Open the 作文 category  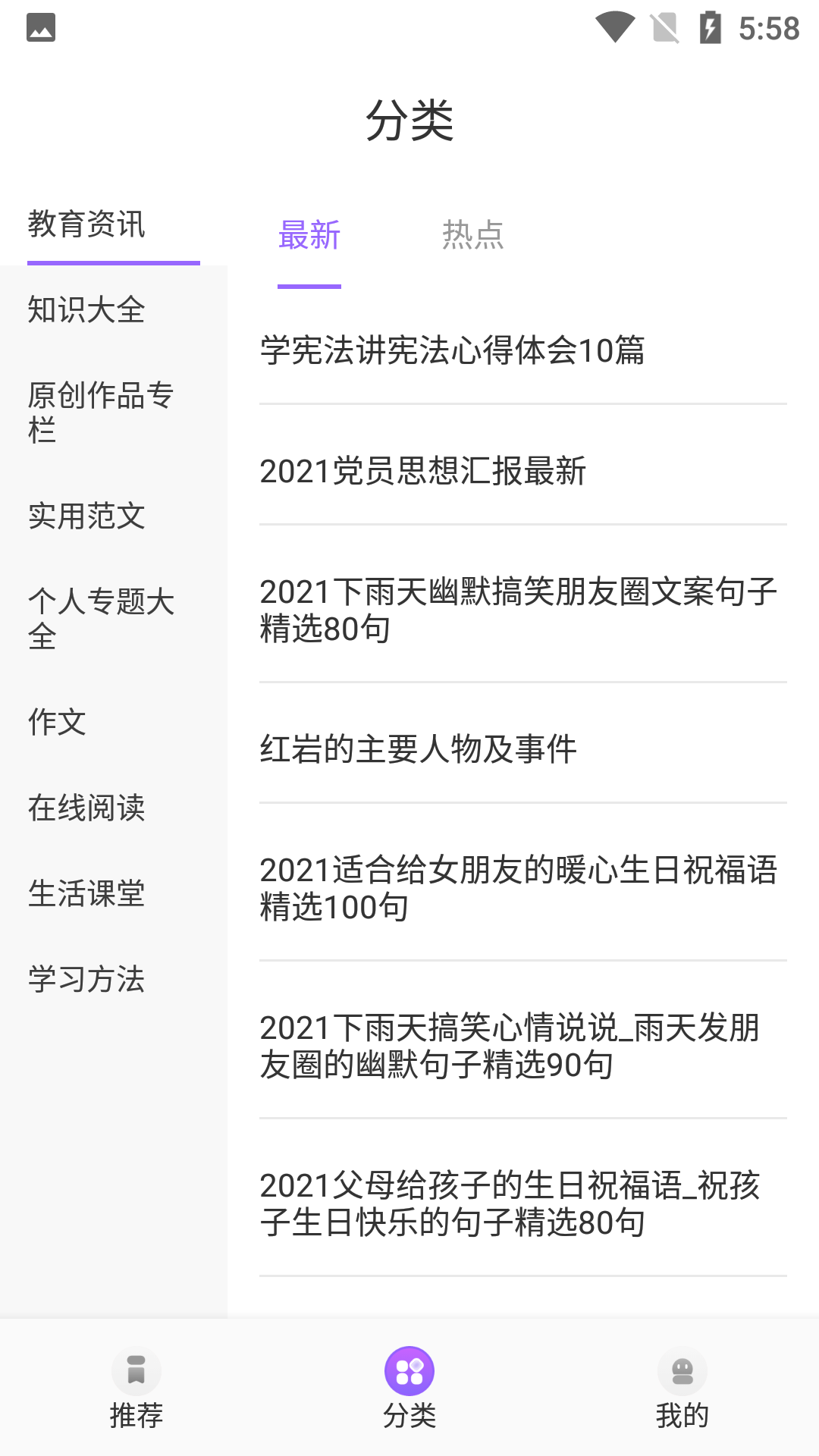coord(114,722)
